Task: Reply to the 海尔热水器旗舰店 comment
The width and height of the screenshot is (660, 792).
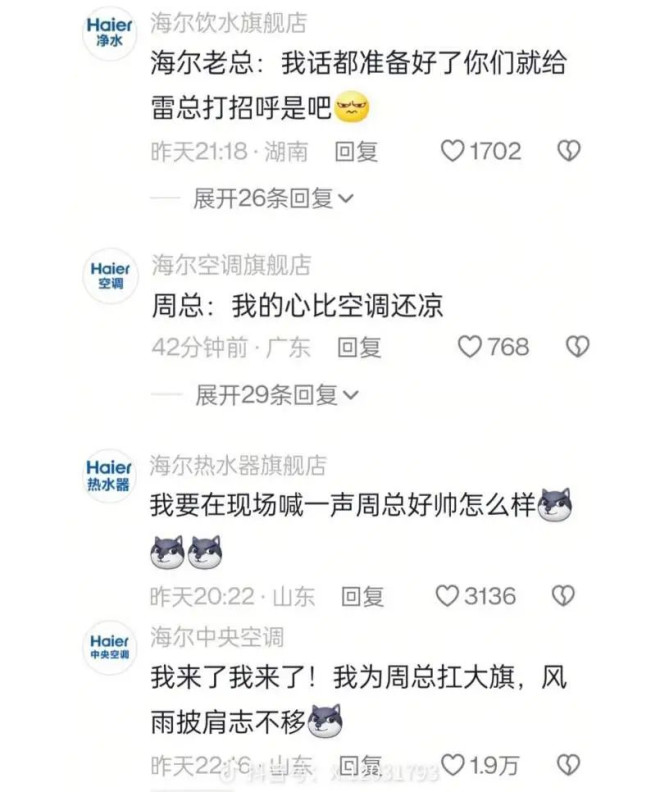Action: 362,596
